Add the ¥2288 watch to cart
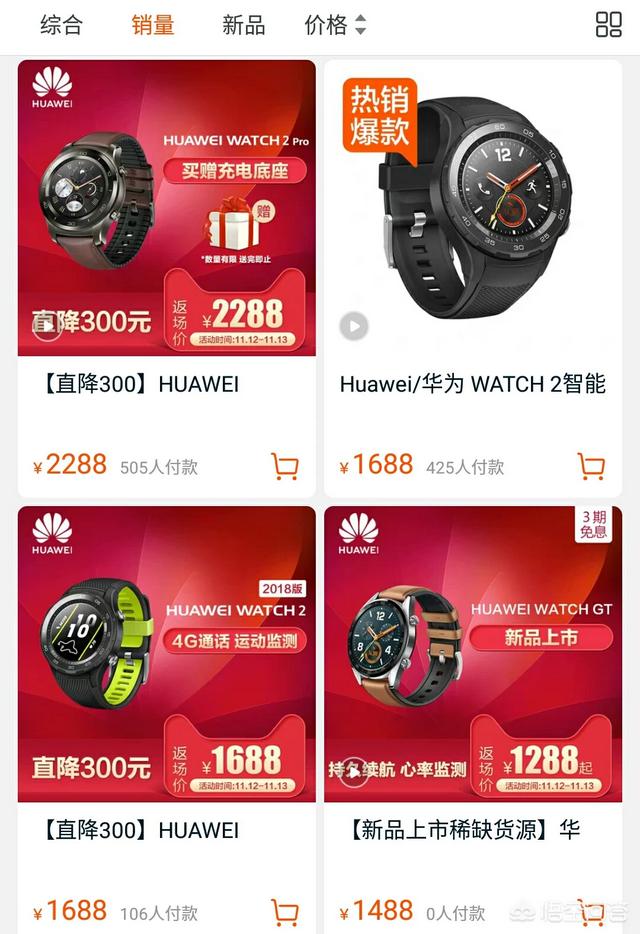 pyautogui.click(x=285, y=466)
